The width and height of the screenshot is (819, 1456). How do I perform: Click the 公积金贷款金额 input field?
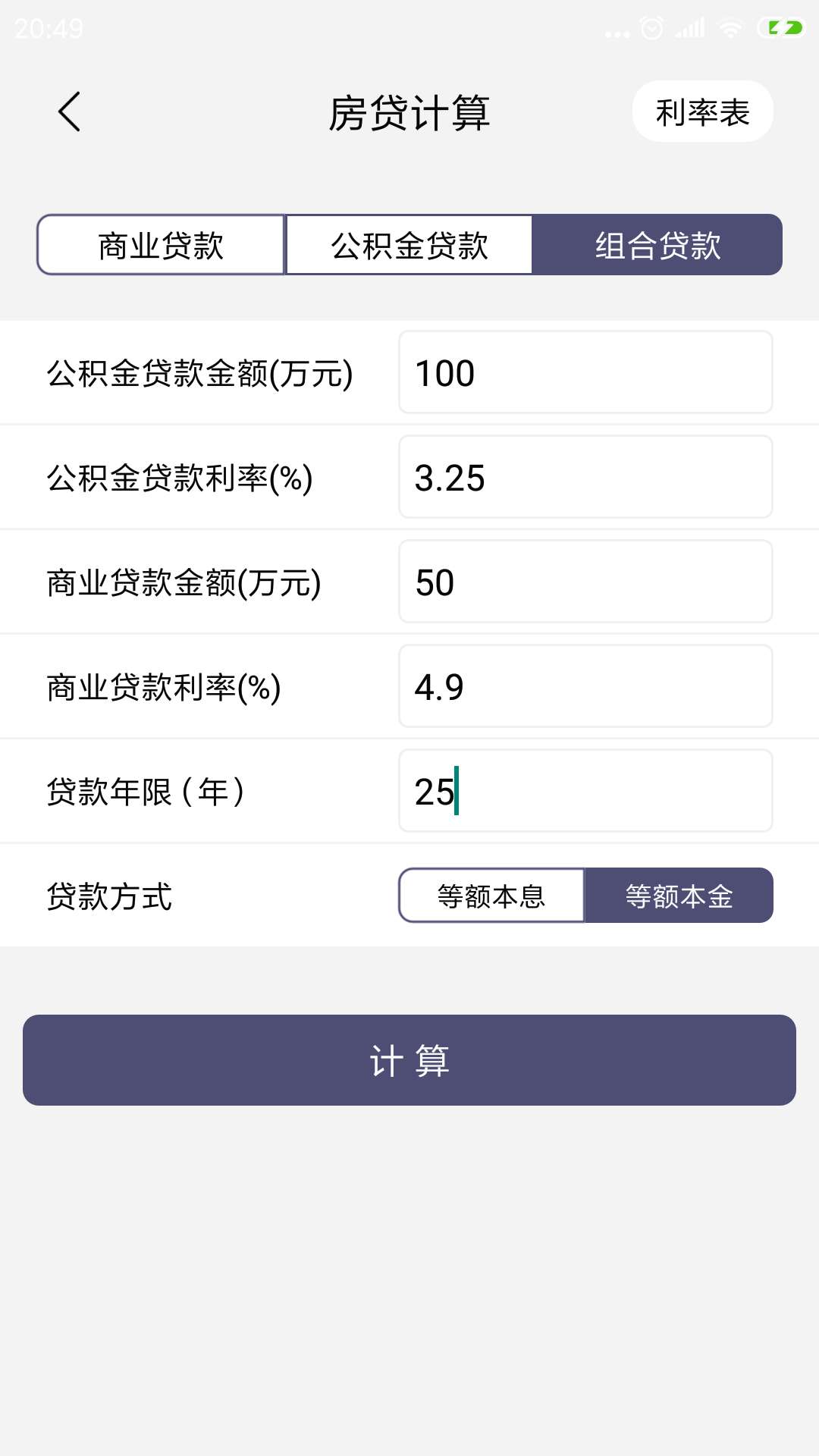[x=585, y=372]
